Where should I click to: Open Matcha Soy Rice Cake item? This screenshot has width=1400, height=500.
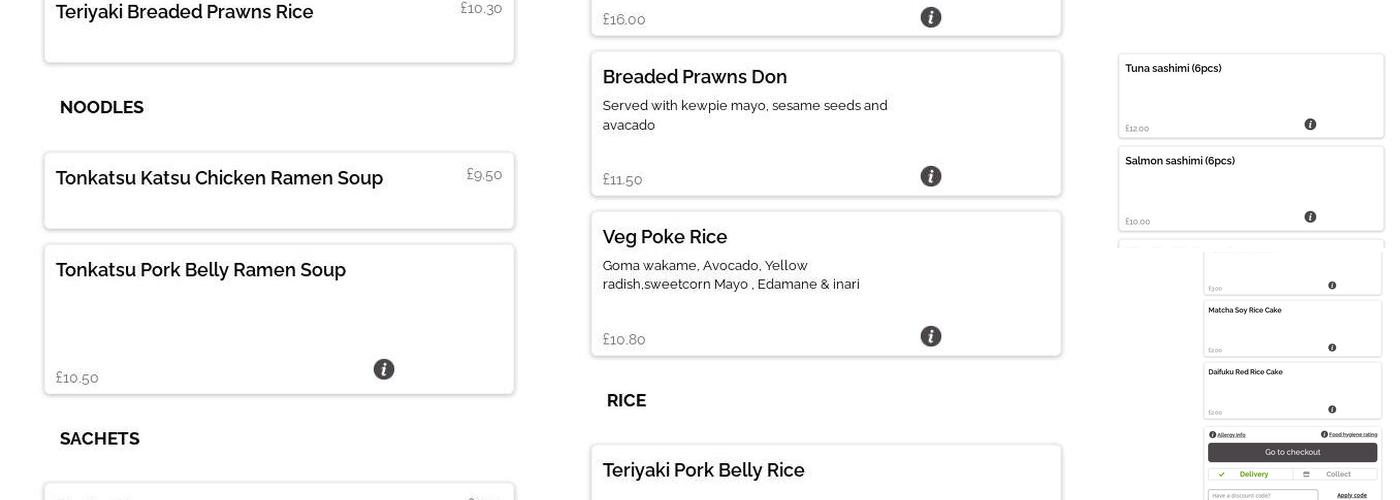[x=1291, y=327]
